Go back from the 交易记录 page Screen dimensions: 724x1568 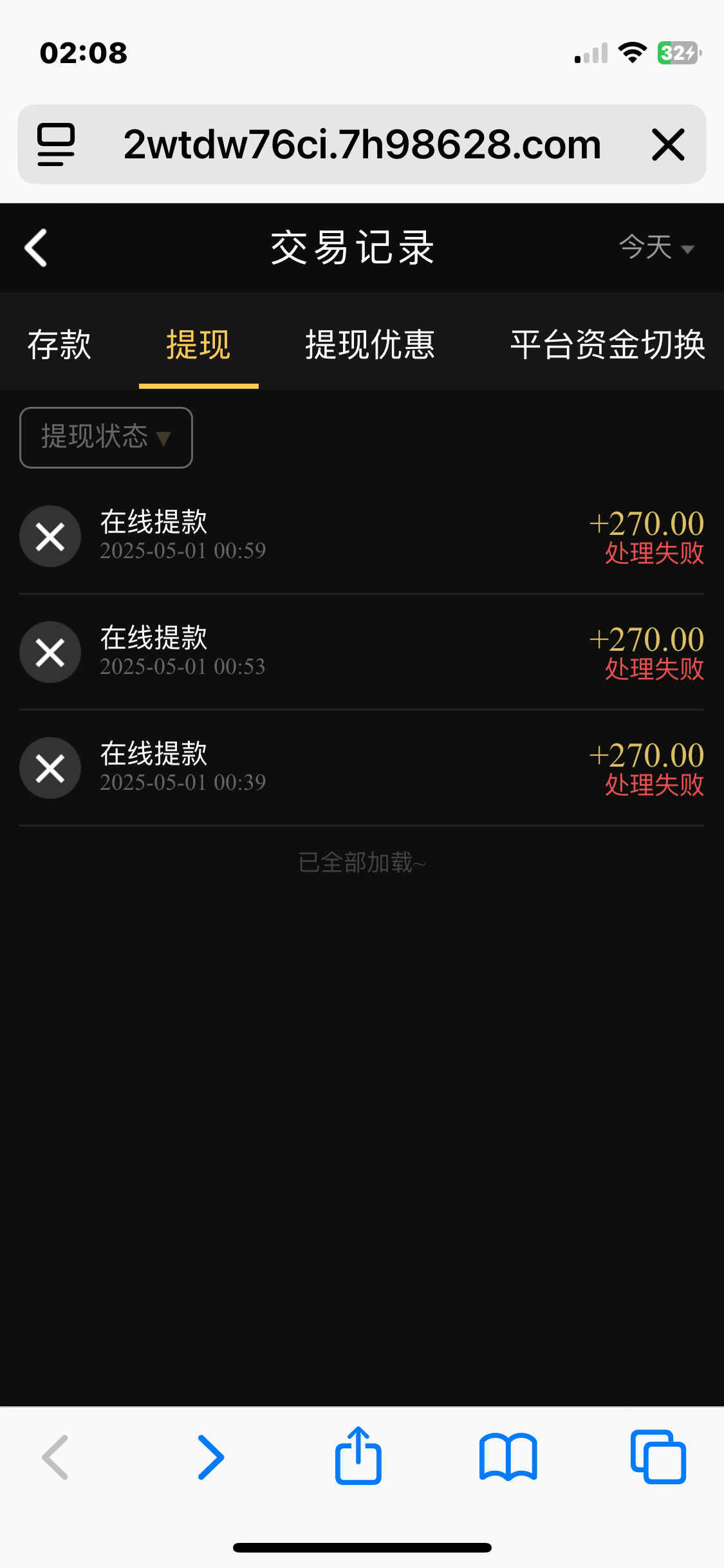pyautogui.click(x=36, y=248)
